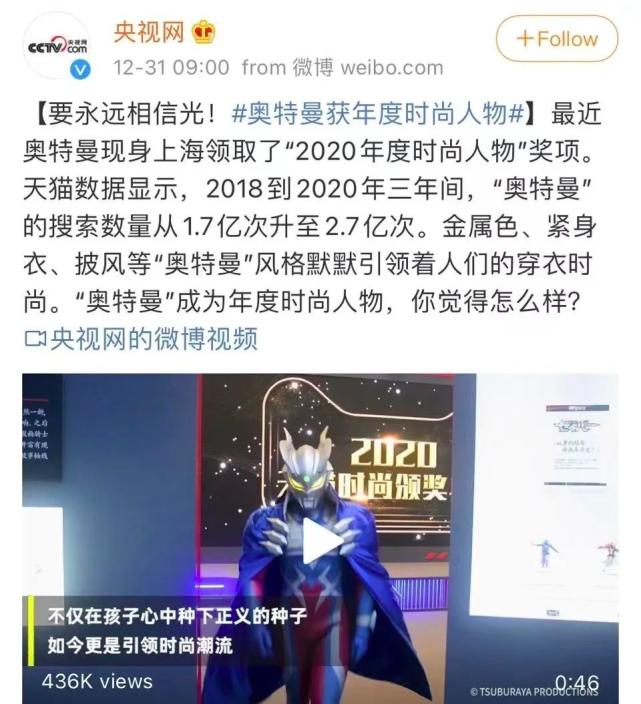Open the 央视网 account name
The width and height of the screenshot is (641, 704).
click(148, 32)
